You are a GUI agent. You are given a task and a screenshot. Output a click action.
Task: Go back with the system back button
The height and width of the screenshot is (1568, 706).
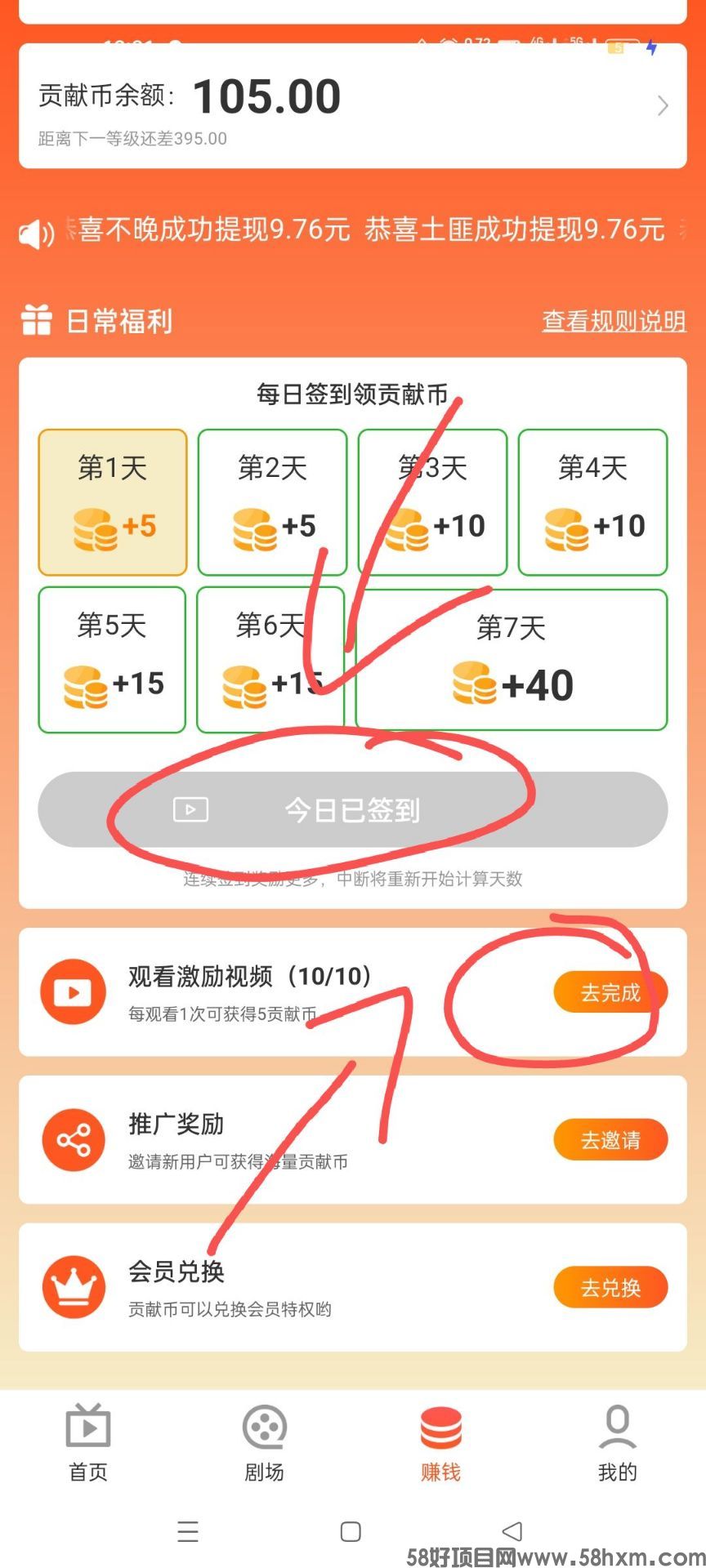pos(512,1530)
